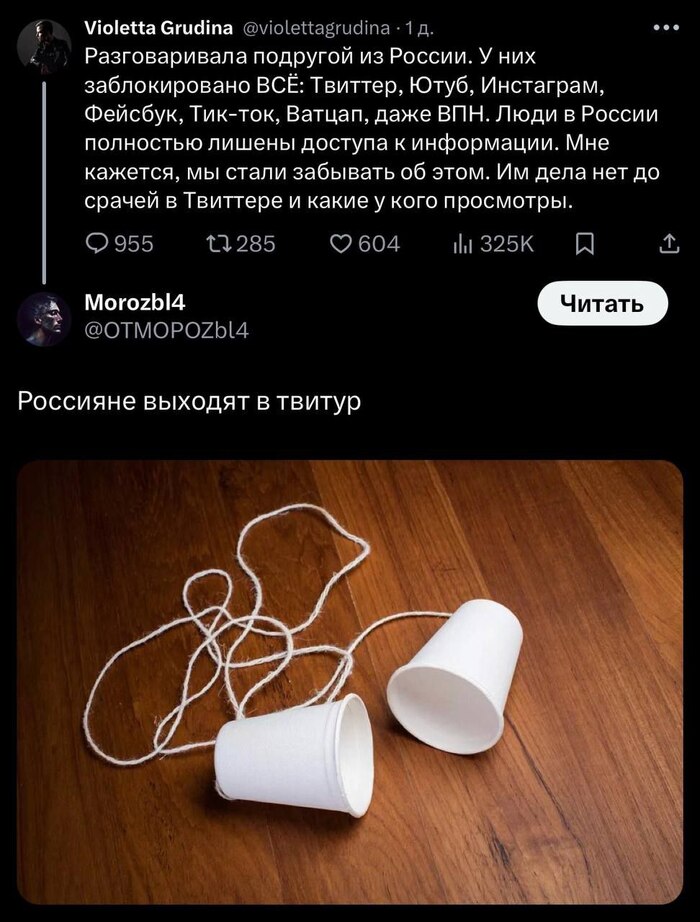Screen dimensions: 700x922
Task: Follow Morozbl4 with the Читать button
Action: (x=602, y=304)
